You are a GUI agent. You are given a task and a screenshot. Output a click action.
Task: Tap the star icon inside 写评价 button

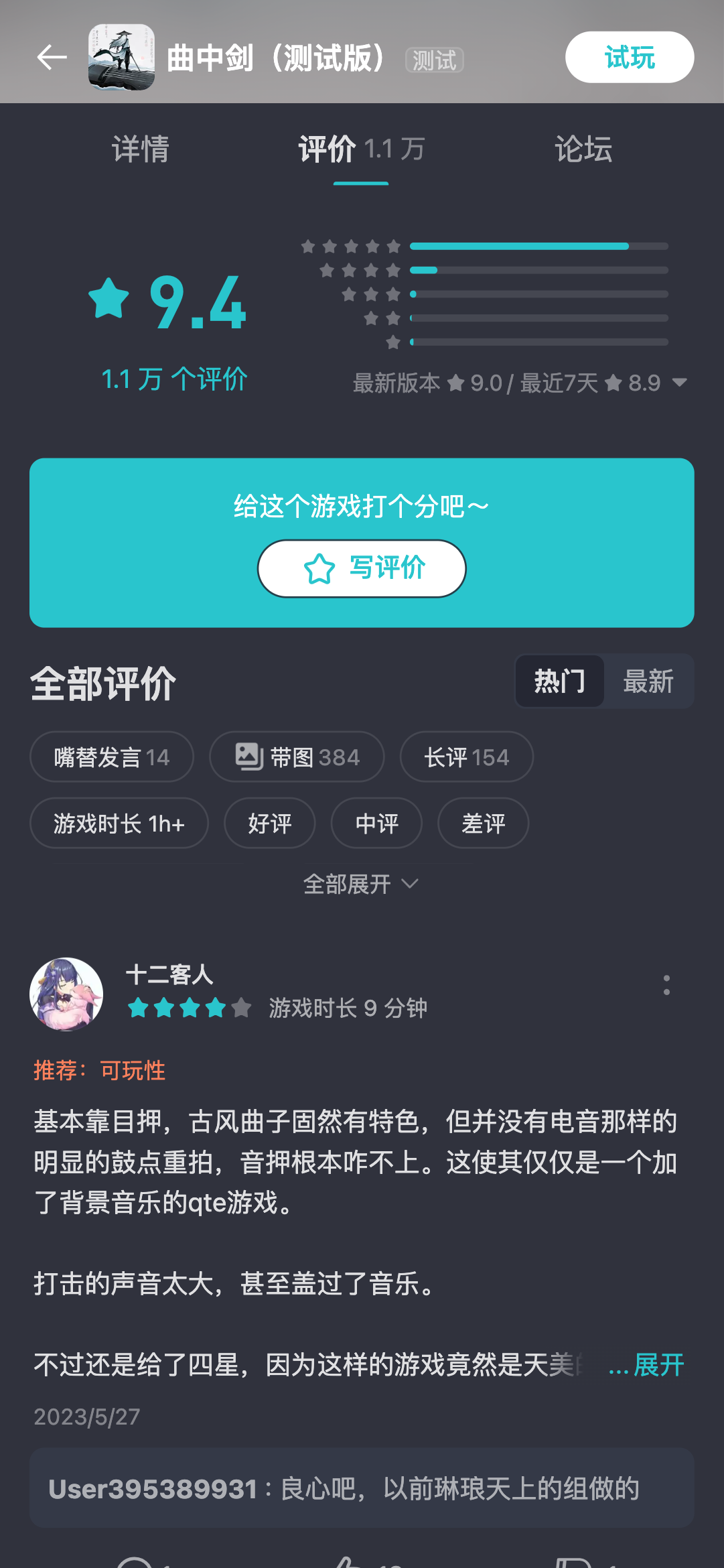[319, 568]
